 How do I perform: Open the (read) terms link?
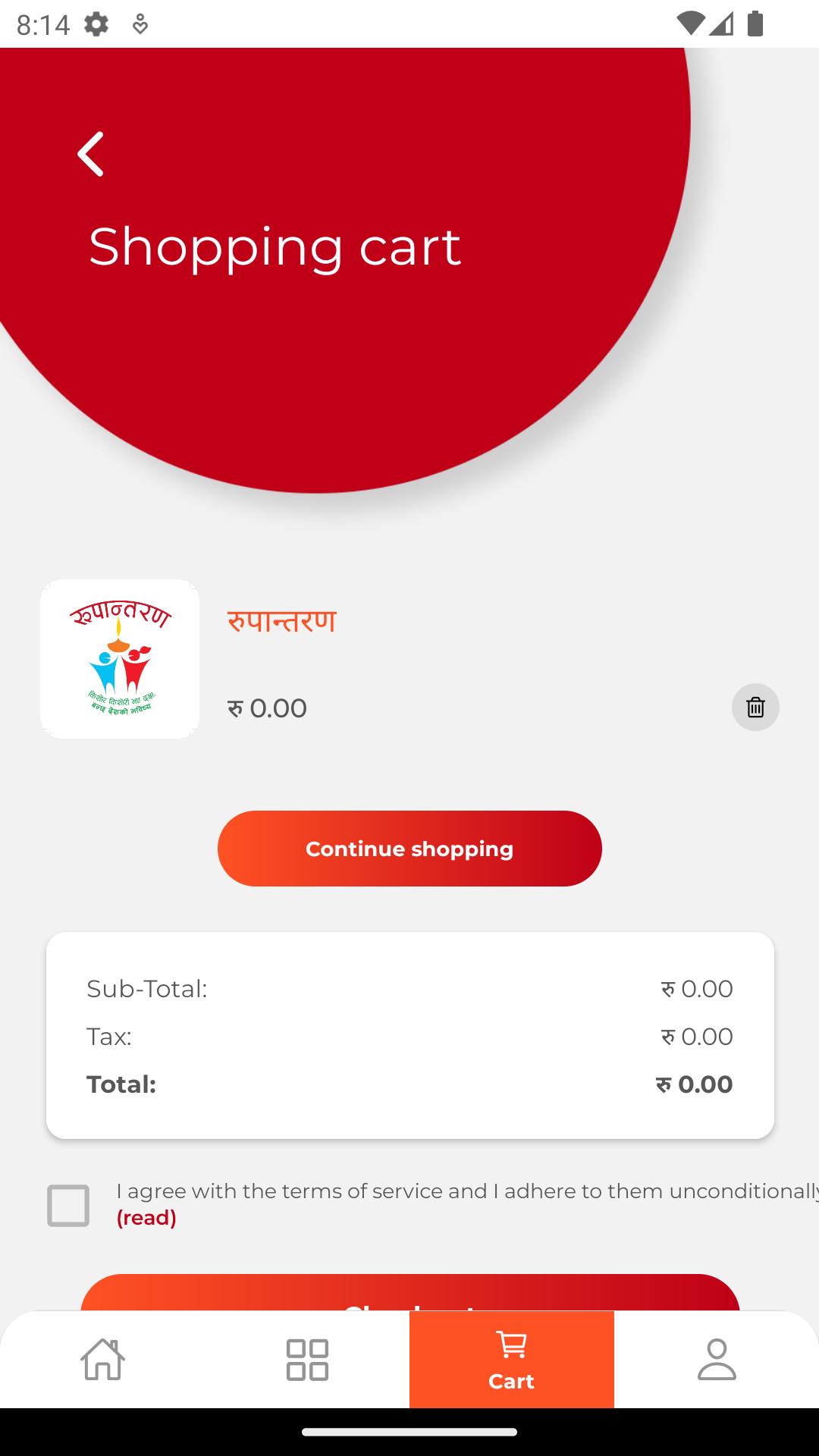(146, 1218)
